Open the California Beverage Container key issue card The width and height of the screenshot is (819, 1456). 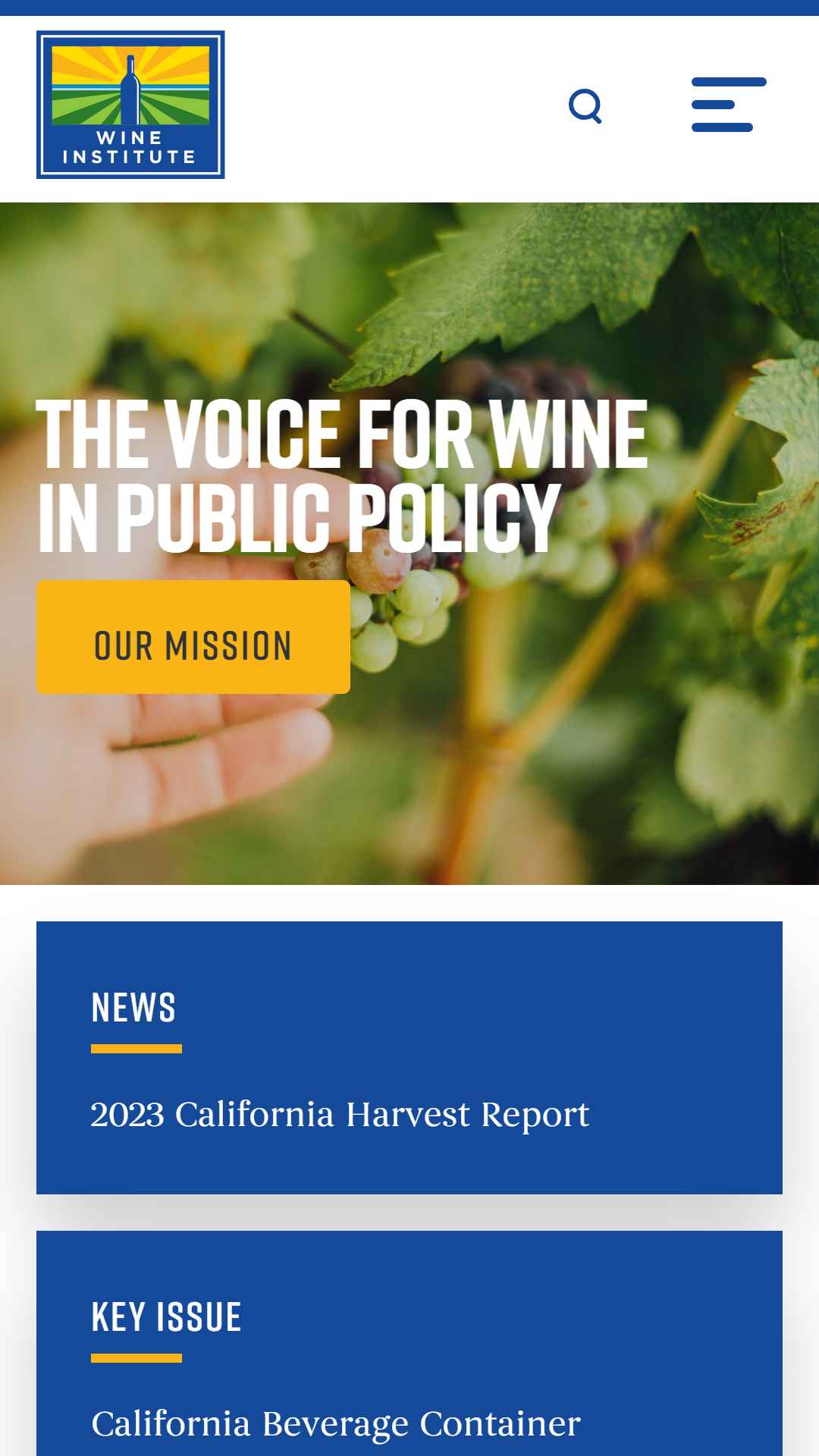point(336,1423)
